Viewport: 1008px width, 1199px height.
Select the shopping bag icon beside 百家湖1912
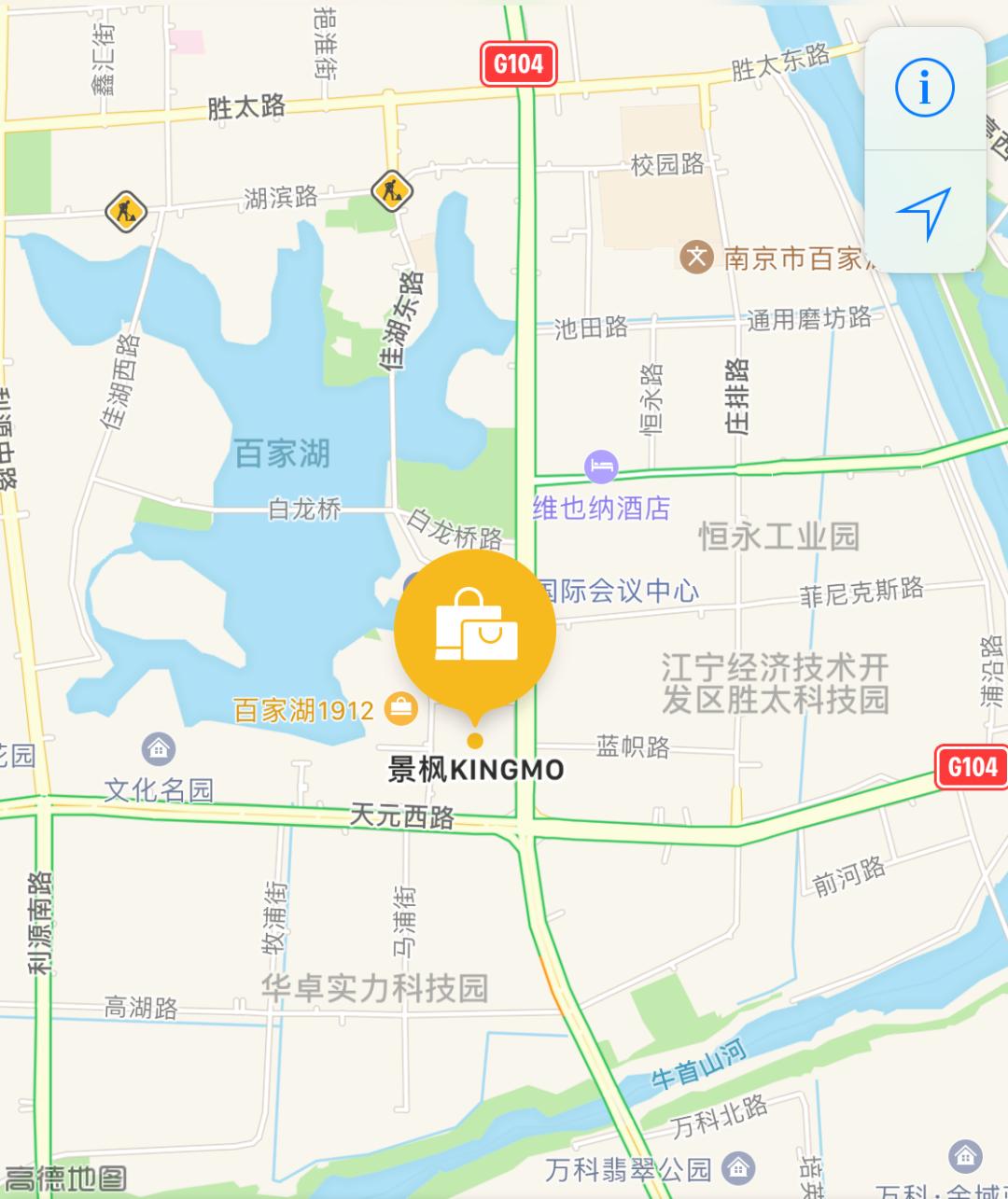(x=400, y=709)
